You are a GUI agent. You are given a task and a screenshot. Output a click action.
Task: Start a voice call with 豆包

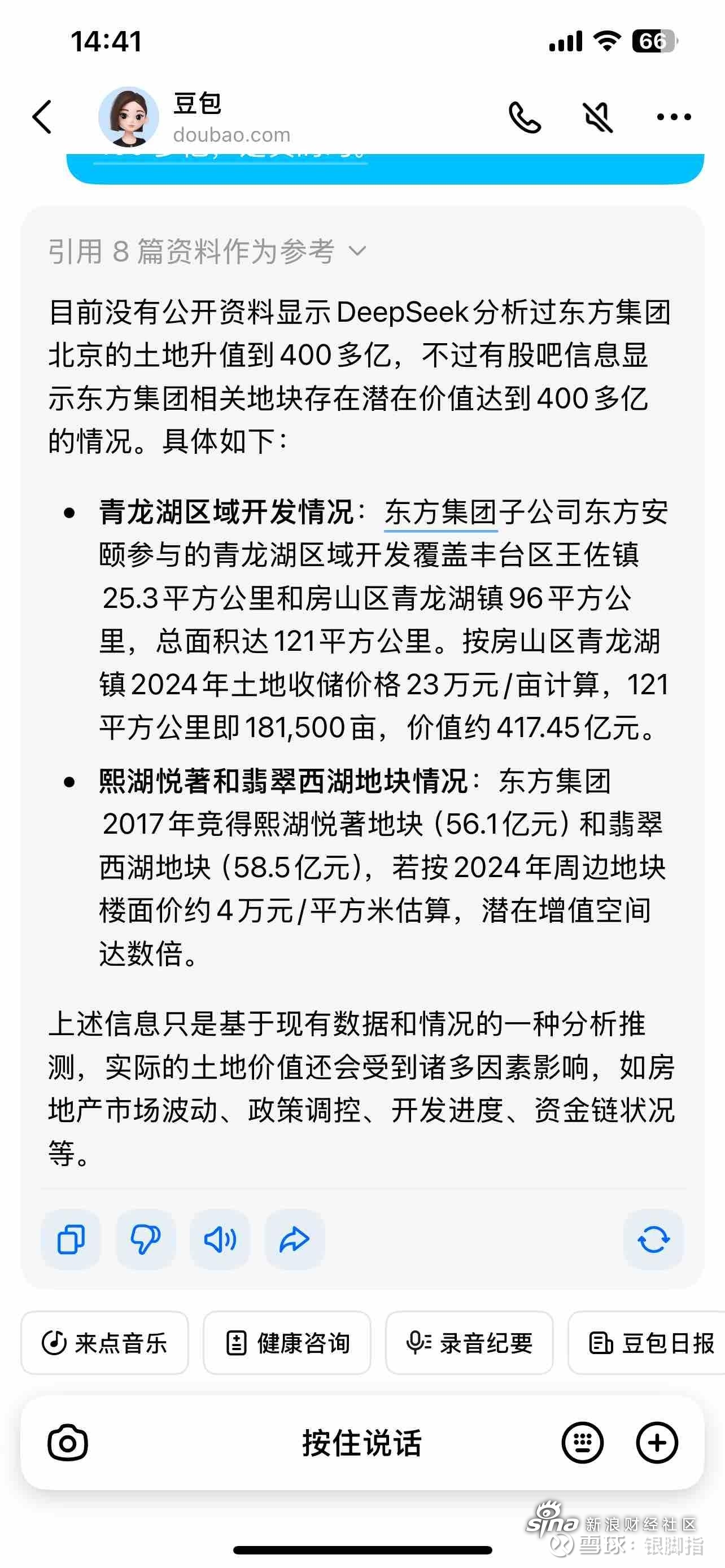524,117
